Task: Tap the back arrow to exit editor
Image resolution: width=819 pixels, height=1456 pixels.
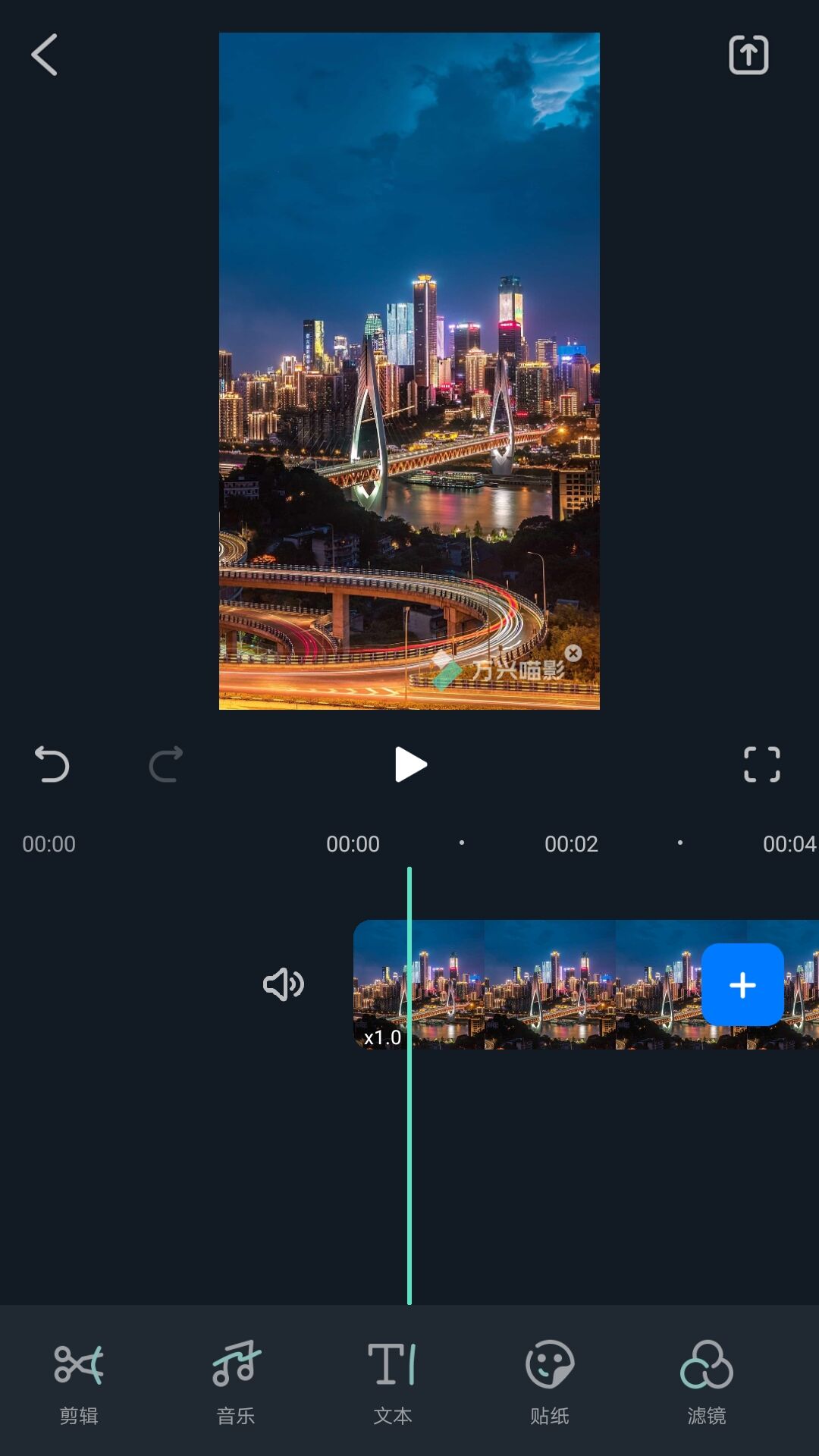Action: [x=43, y=54]
